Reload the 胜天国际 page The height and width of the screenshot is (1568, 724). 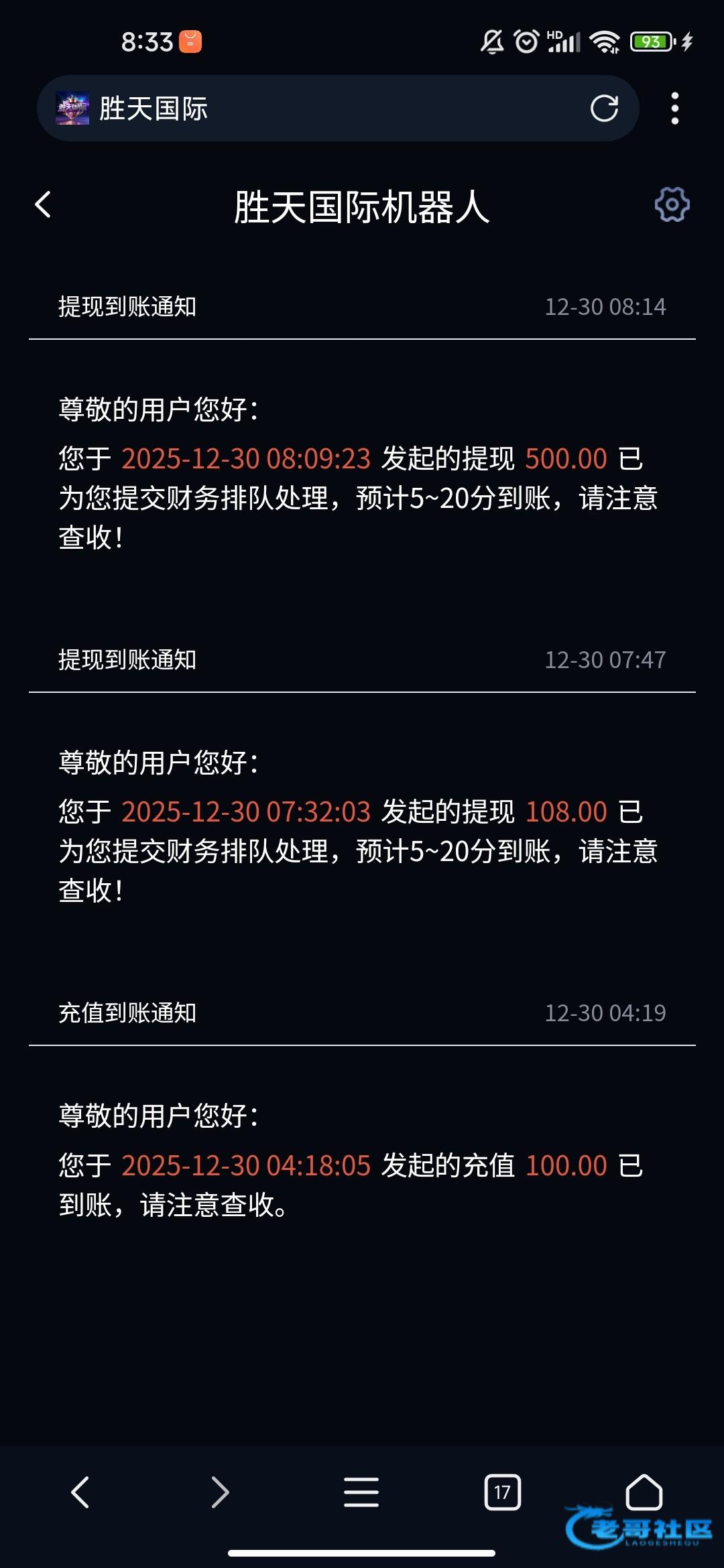coord(603,109)
